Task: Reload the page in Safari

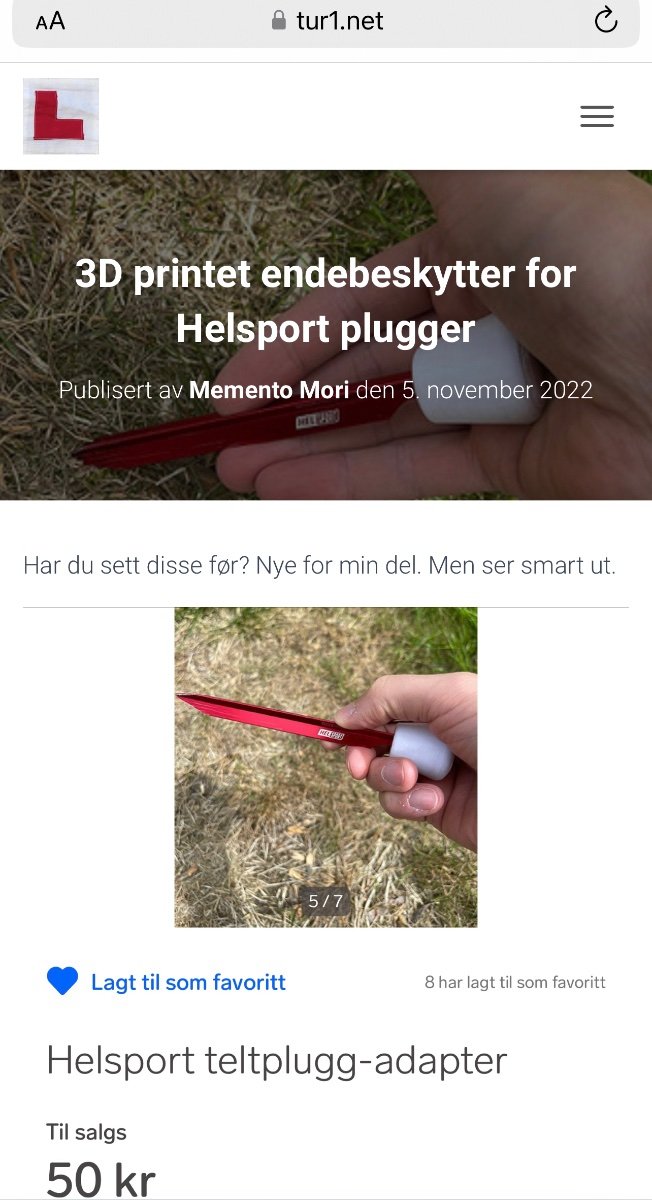Action: pyautogui.click(x=606, y=21)
